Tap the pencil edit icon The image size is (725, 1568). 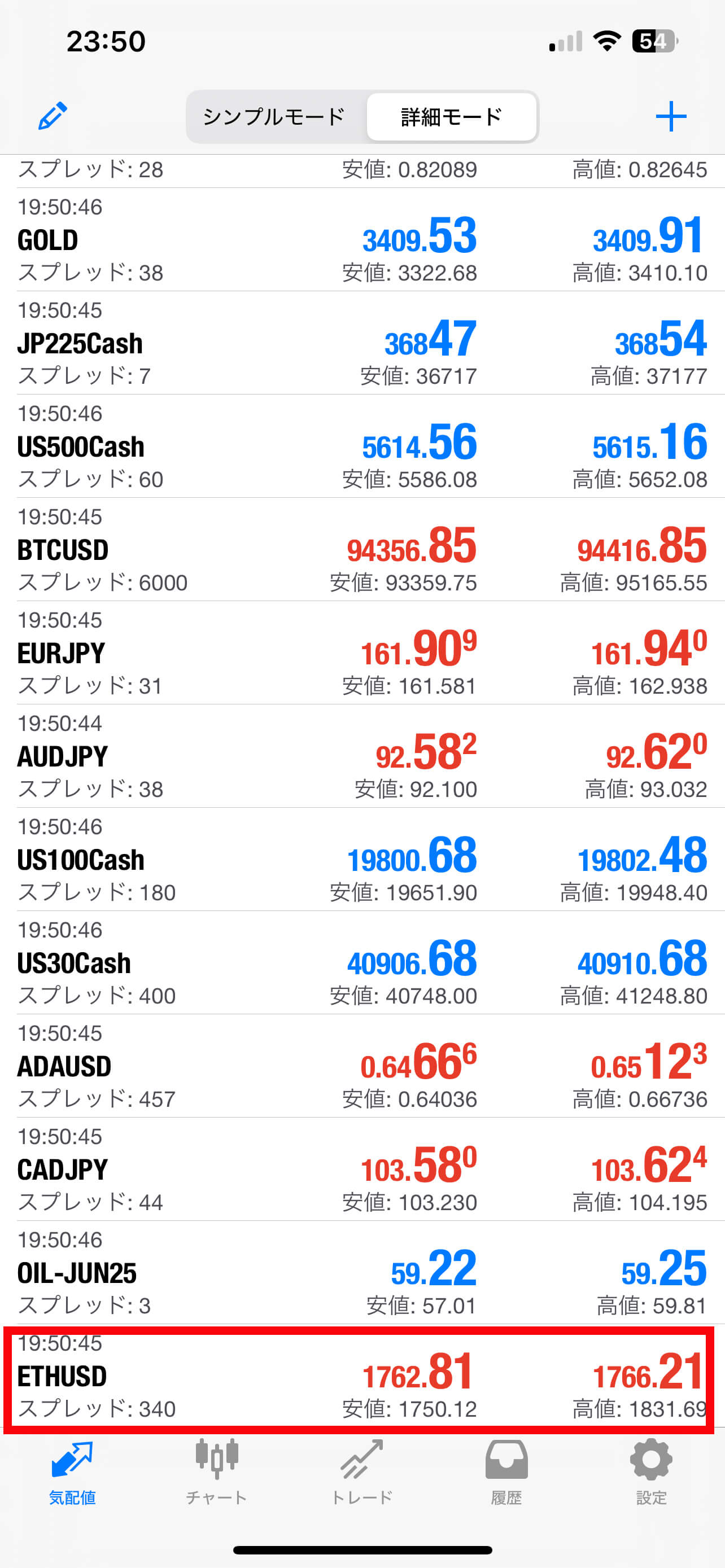pyautogui.click(x=53, y=116)
